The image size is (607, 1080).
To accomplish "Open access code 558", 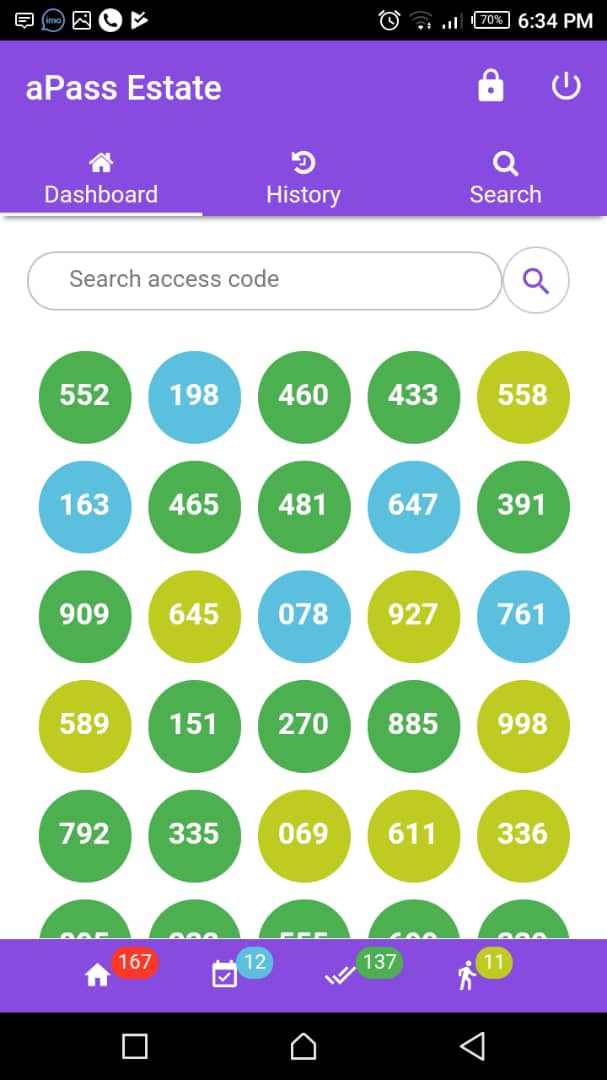I will tap(523, 396).
